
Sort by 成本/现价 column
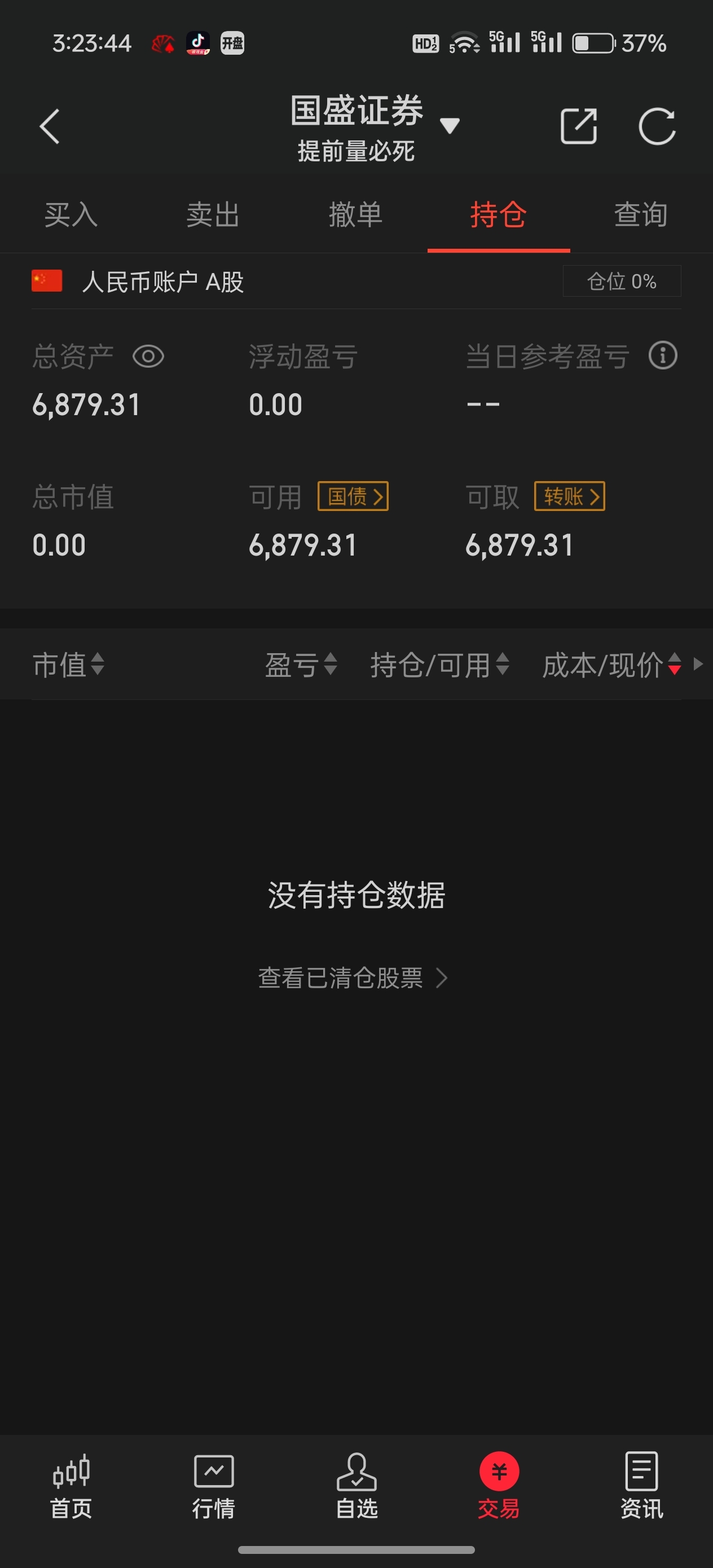[x=611, y=664]
